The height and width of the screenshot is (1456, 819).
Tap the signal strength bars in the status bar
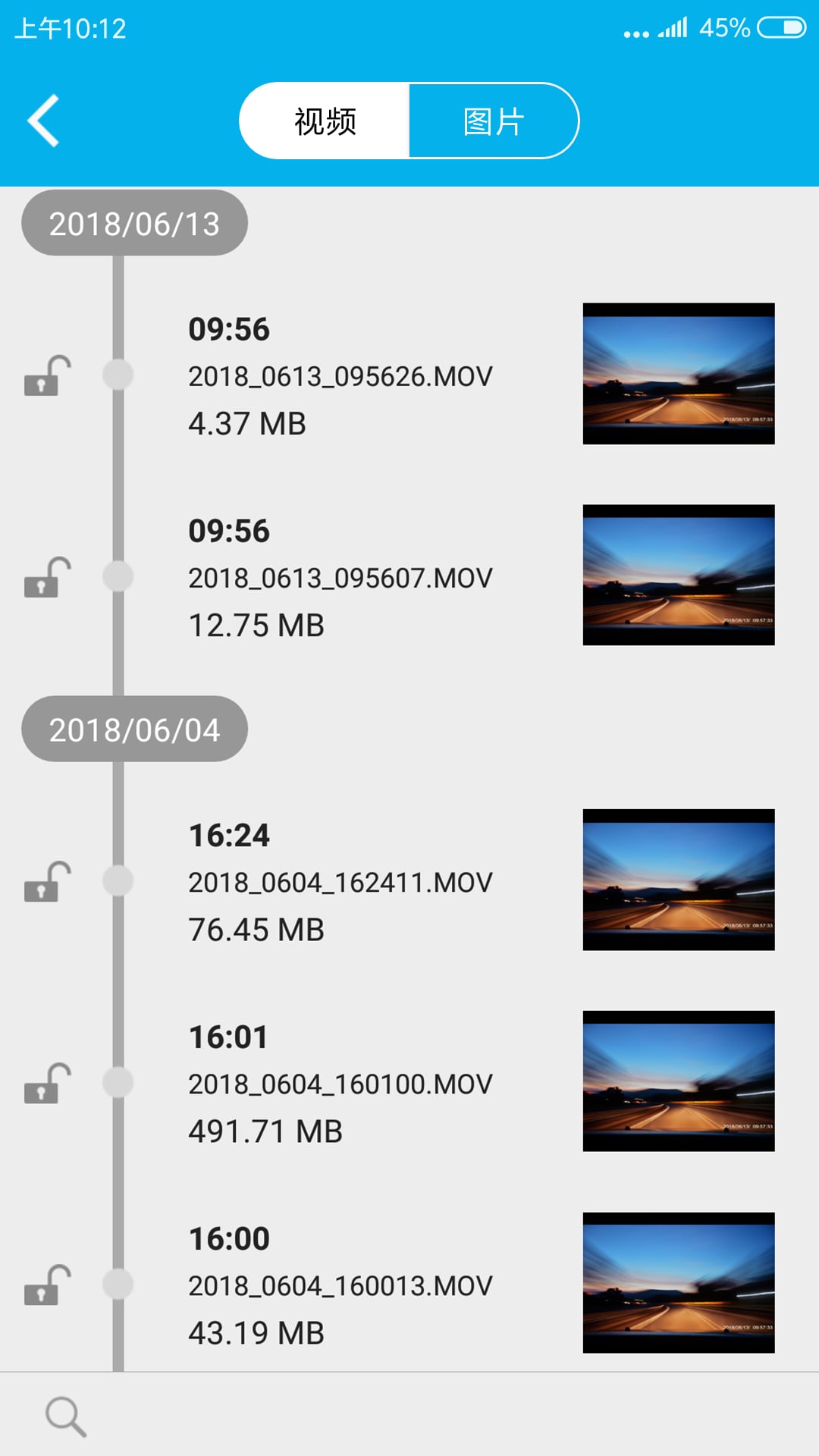pos(673,28)
